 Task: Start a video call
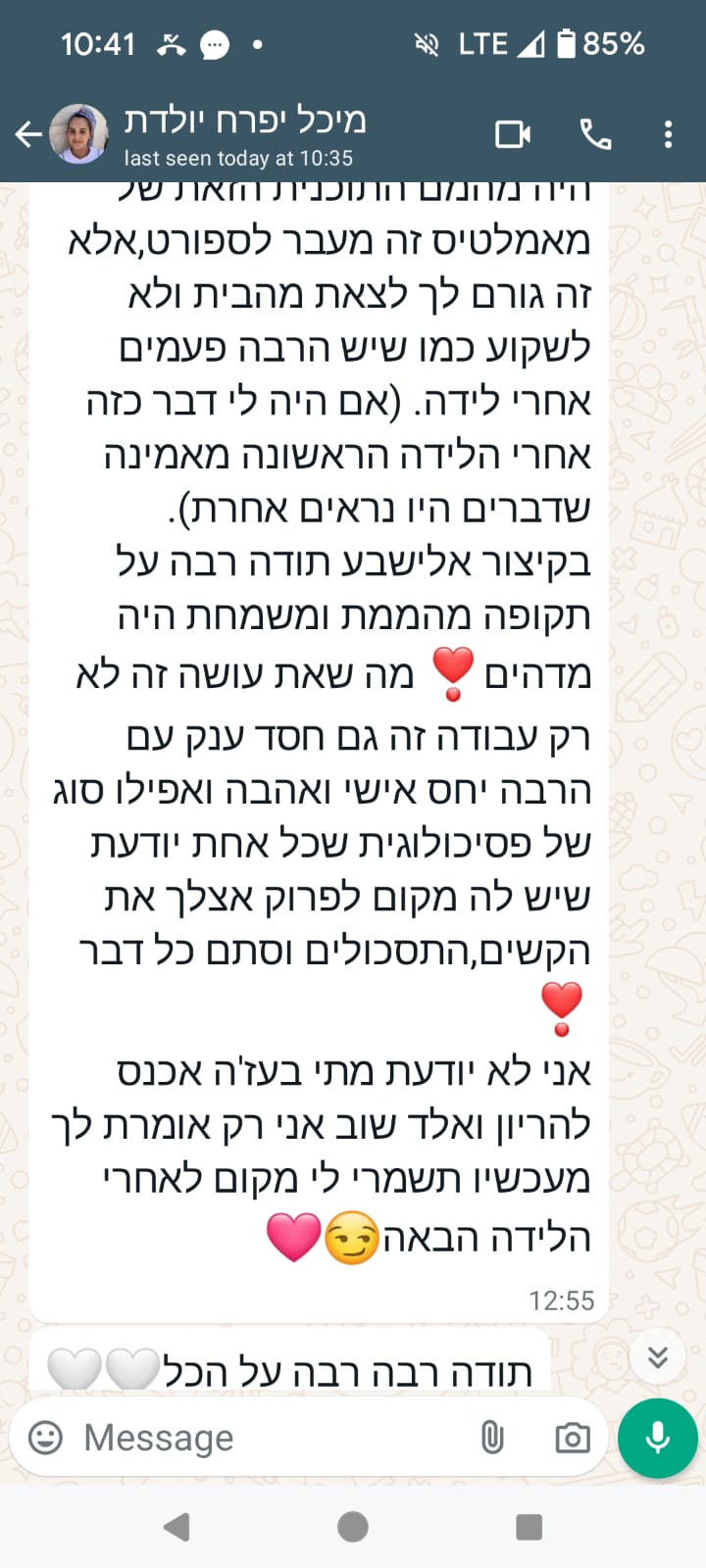click(x=512, y=134)
